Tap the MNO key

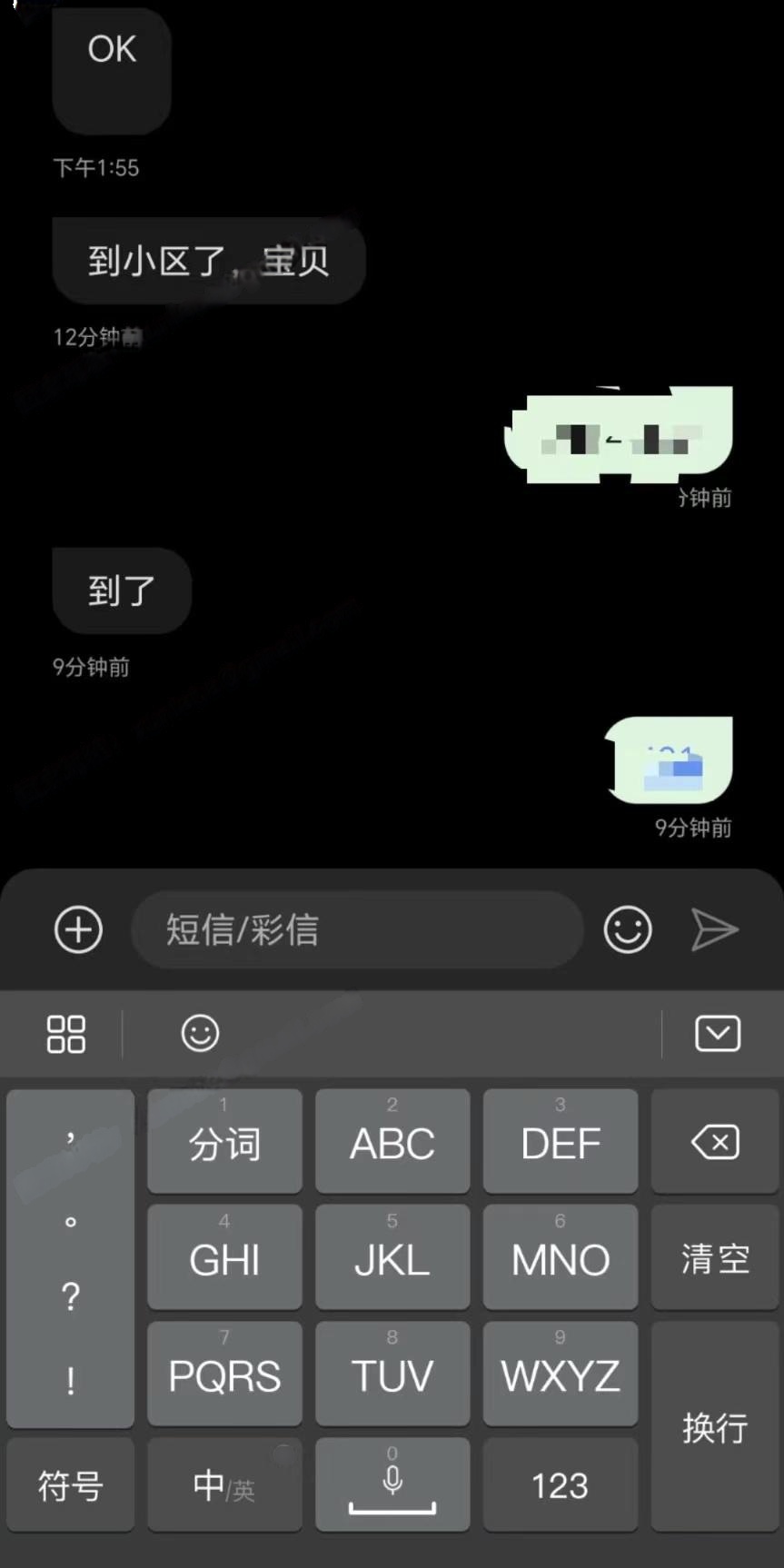point(560,1258)
